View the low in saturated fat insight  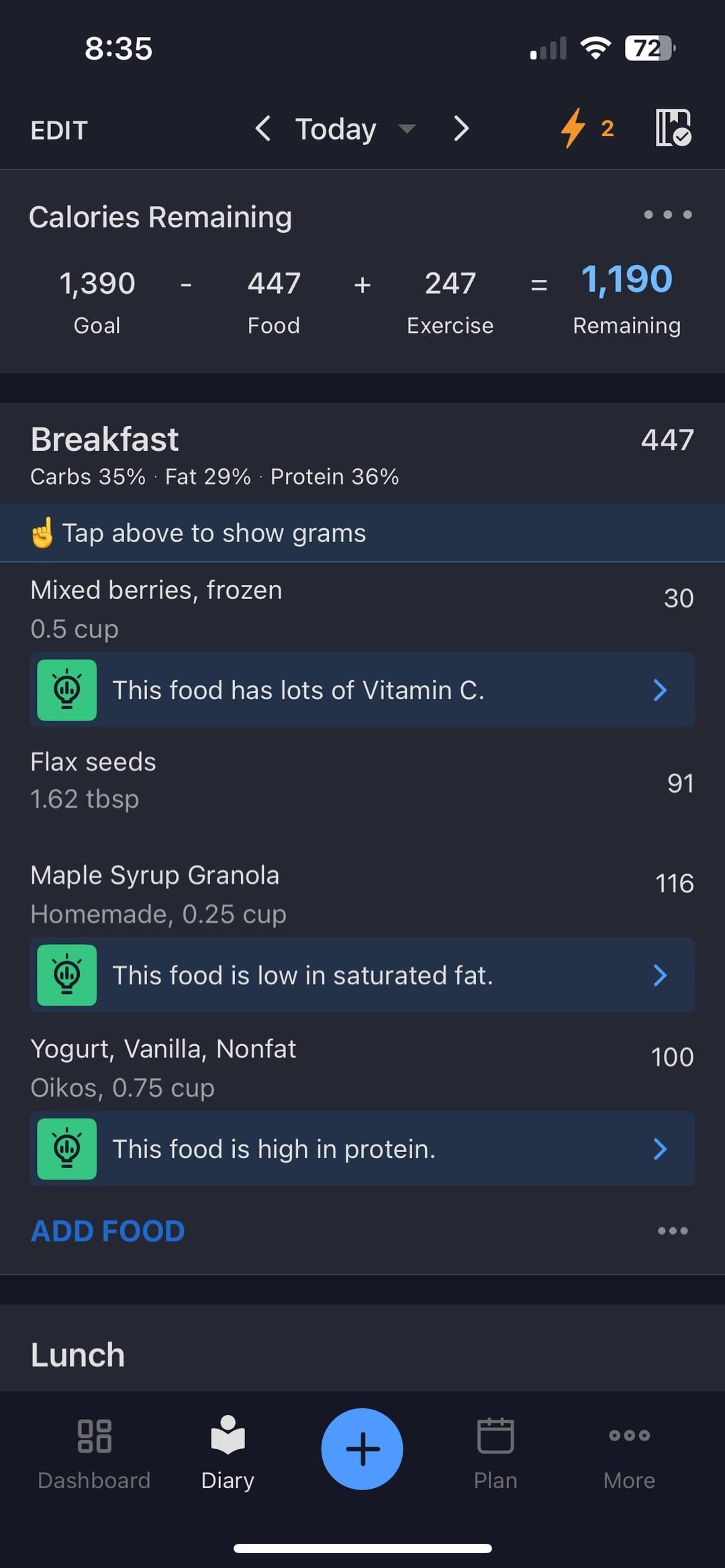coord(362,975)
